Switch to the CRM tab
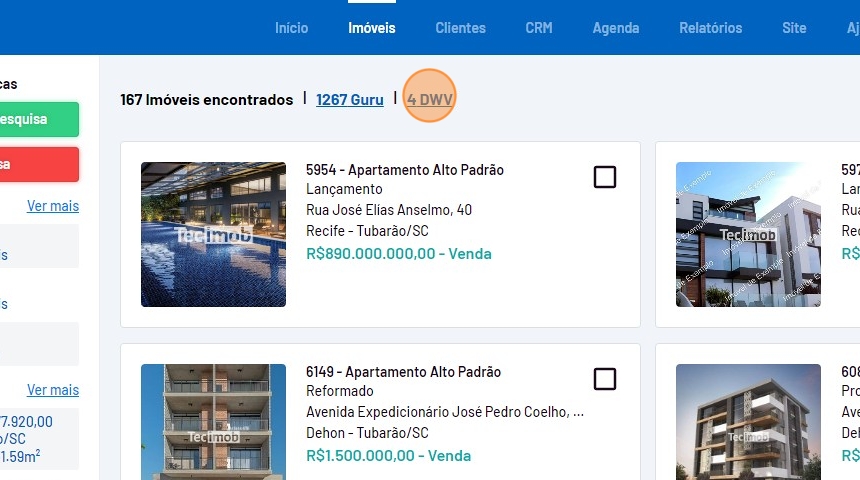The image size is (860, 480). pos(538,28)
